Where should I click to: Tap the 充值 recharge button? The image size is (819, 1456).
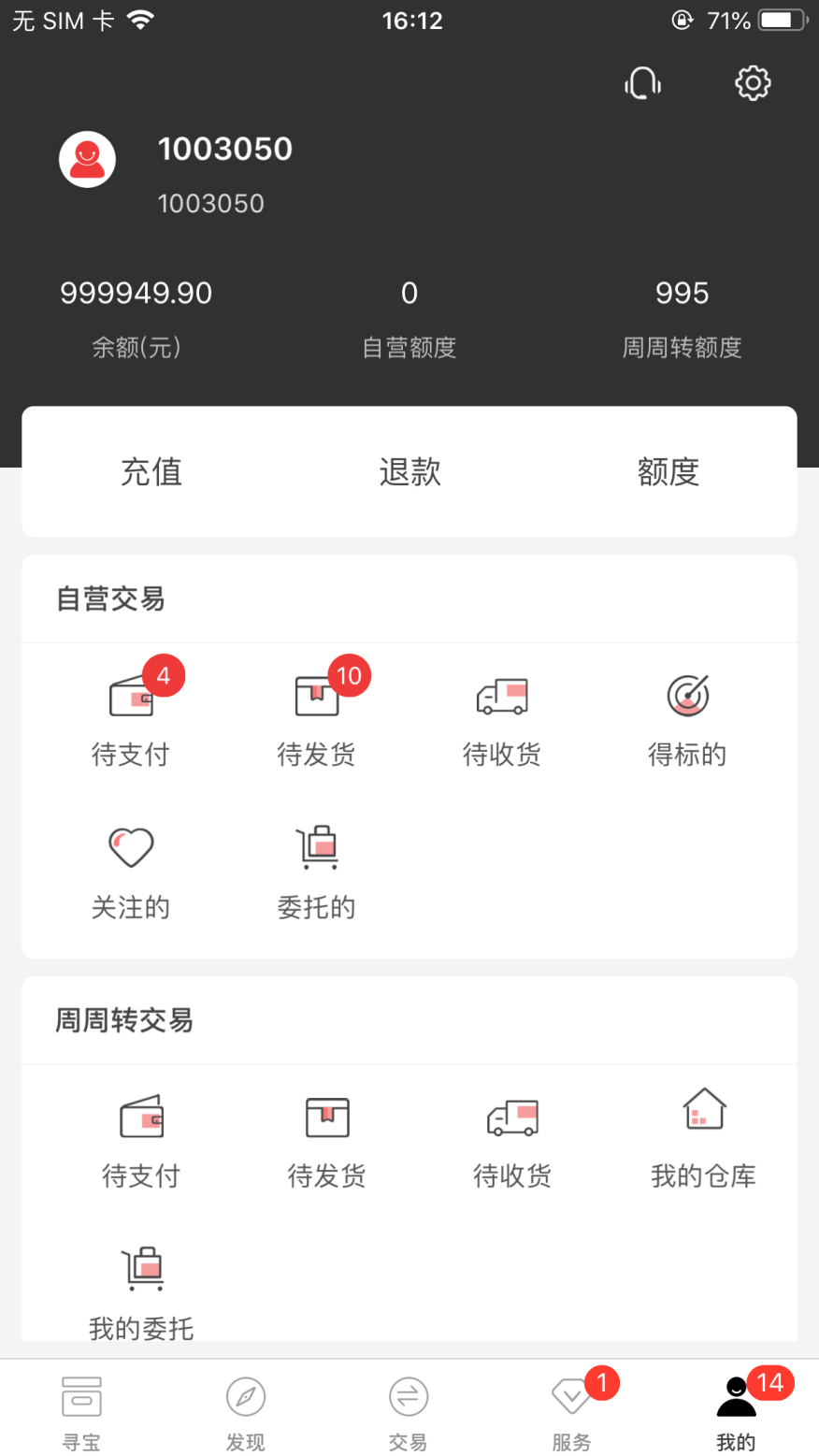(151, 472)
